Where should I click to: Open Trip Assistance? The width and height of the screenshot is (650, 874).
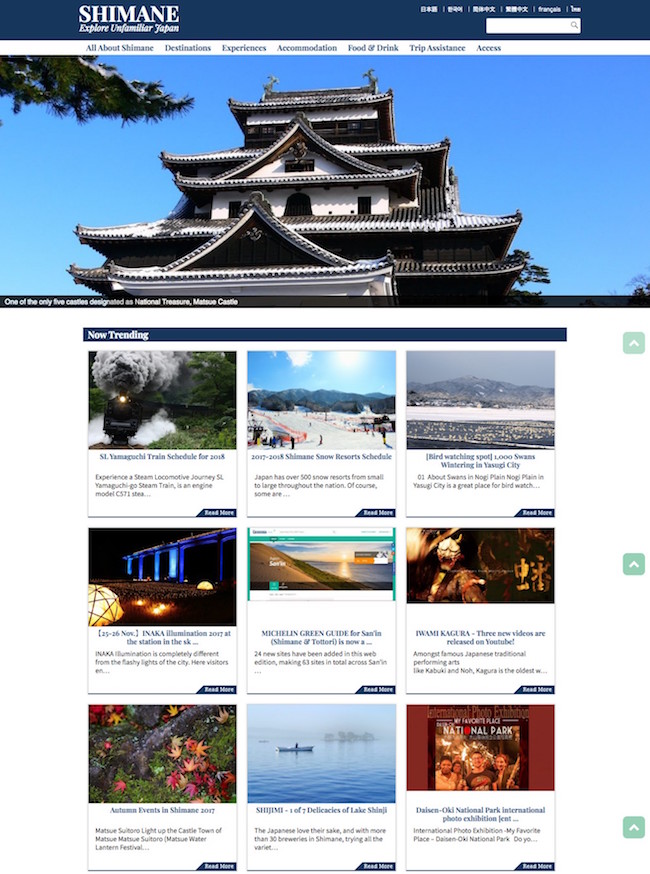point(437,48)
